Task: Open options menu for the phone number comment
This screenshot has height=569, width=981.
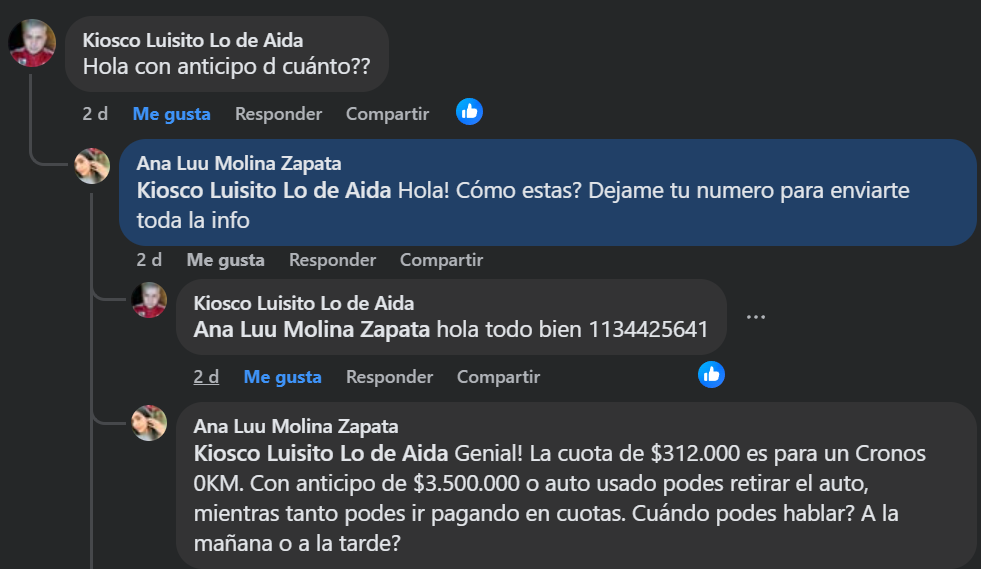Action: (x=755, y=318)
